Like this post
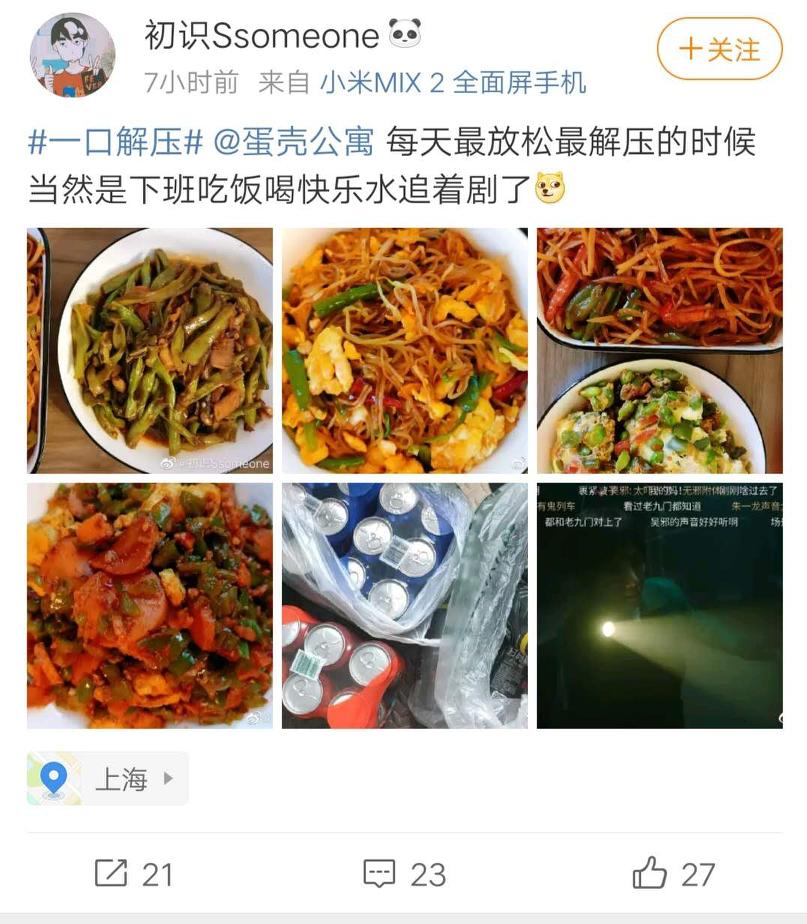 point(674,874)
